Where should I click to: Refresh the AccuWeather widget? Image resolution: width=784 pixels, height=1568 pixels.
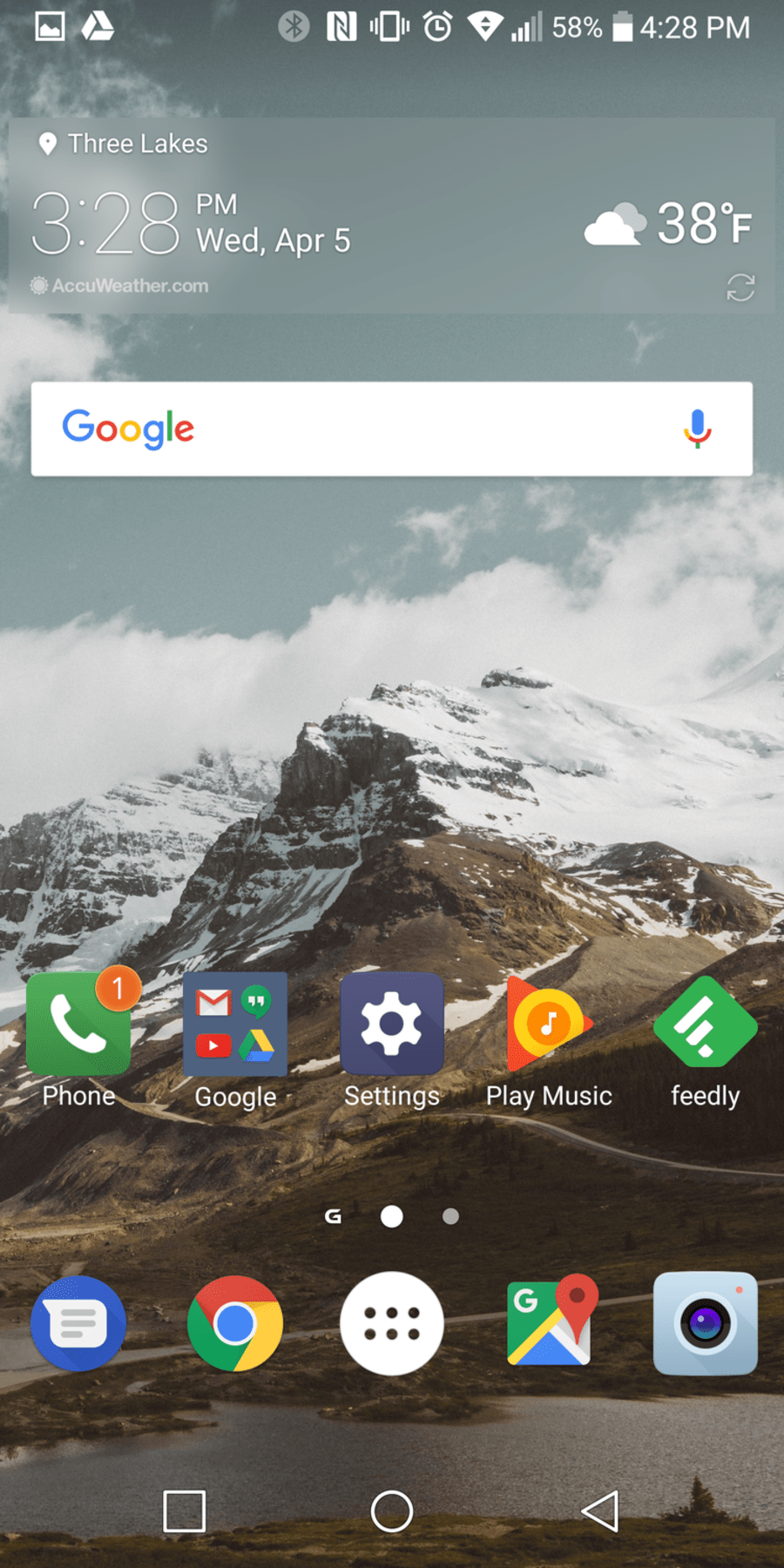coord(740,287)
